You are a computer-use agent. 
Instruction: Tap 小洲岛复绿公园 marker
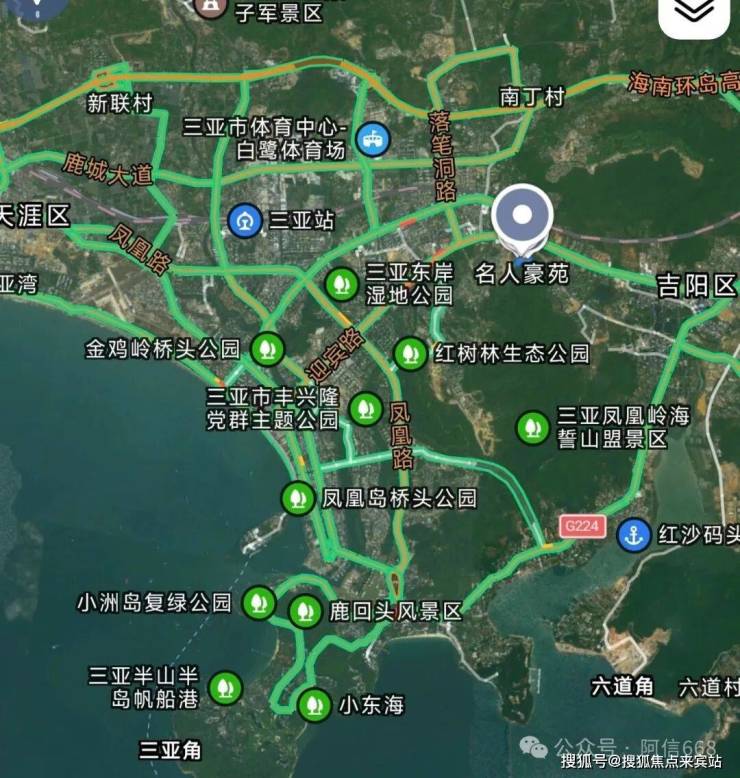click(x=260, y=602)
